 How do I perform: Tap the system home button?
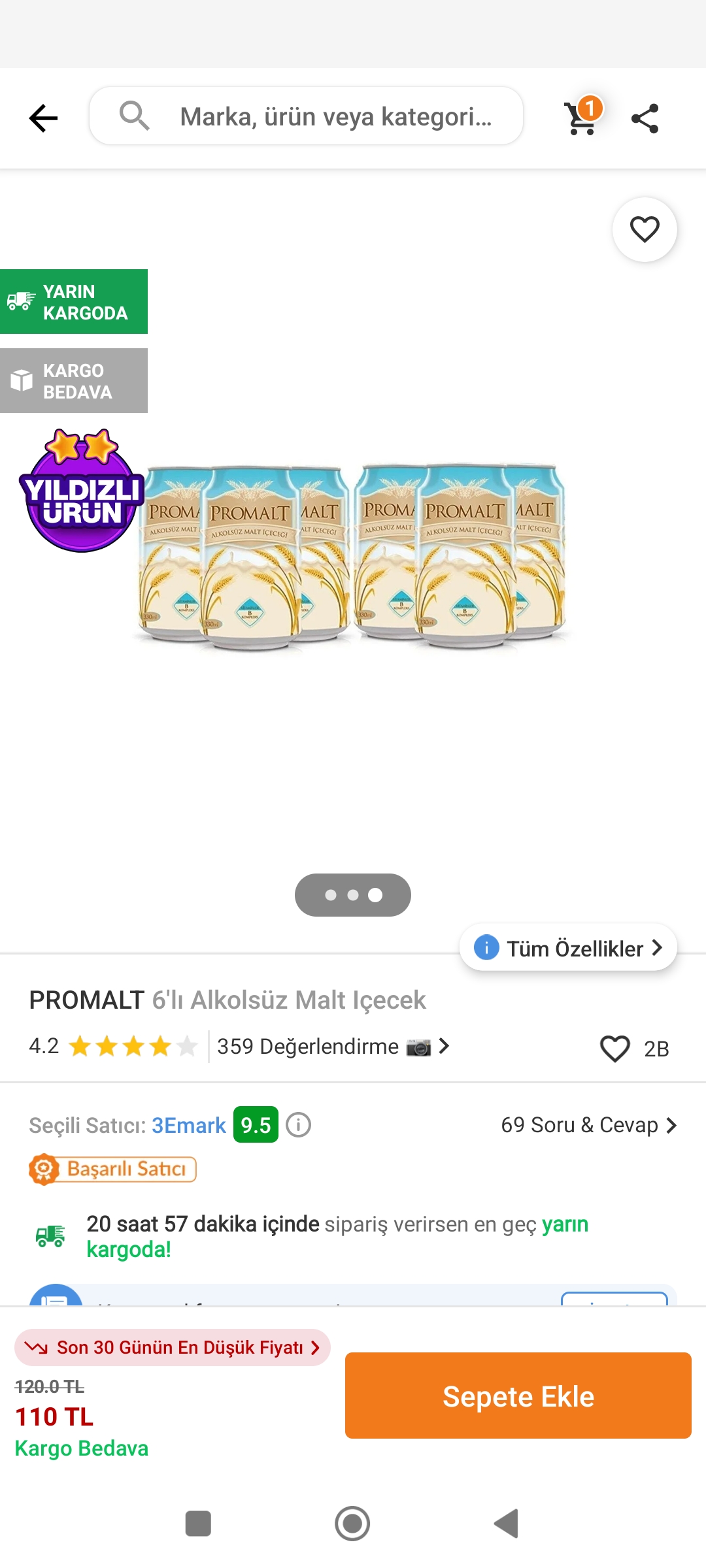(352, 1524)
